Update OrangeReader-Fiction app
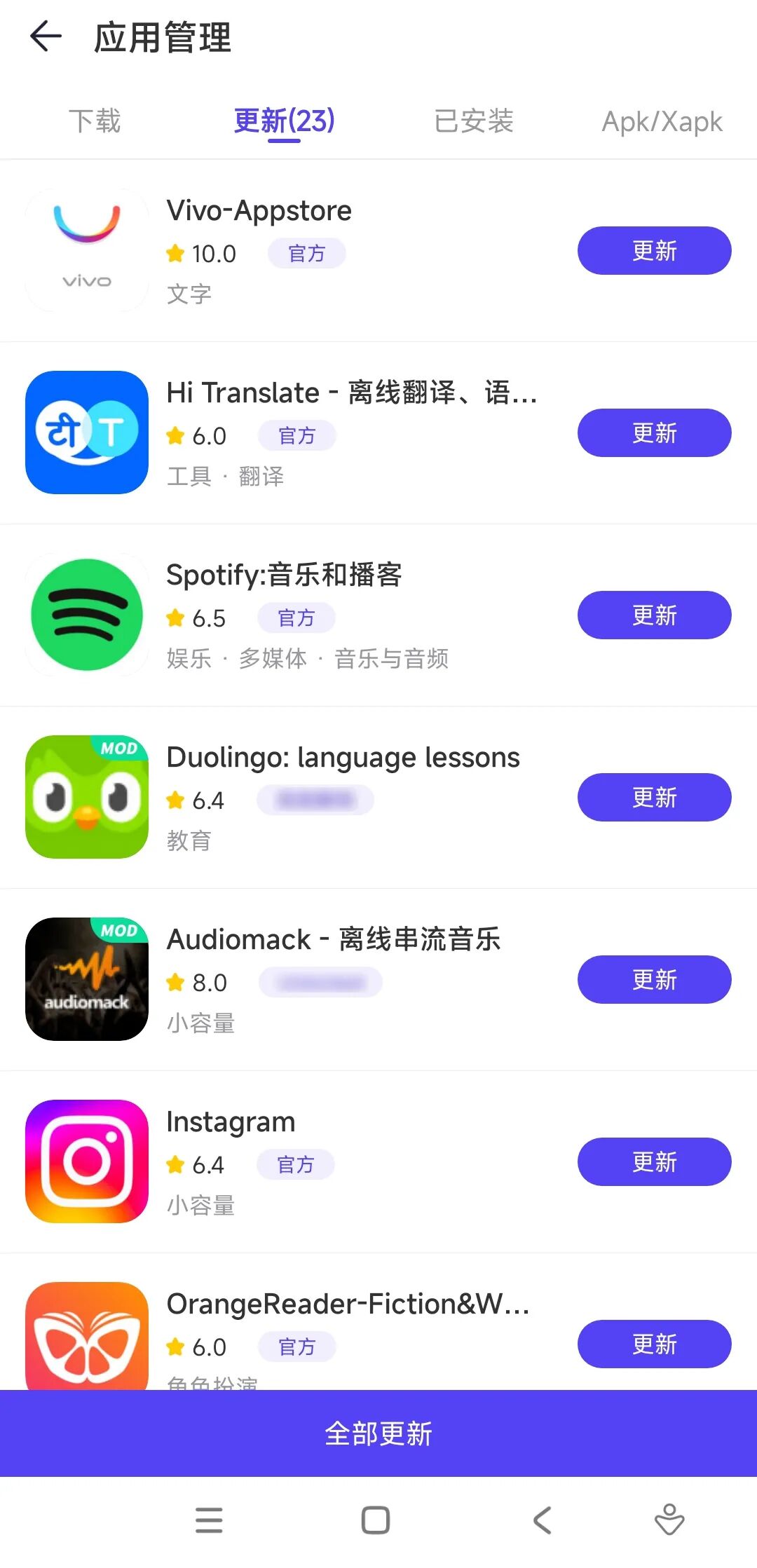 coord(654,1344)
